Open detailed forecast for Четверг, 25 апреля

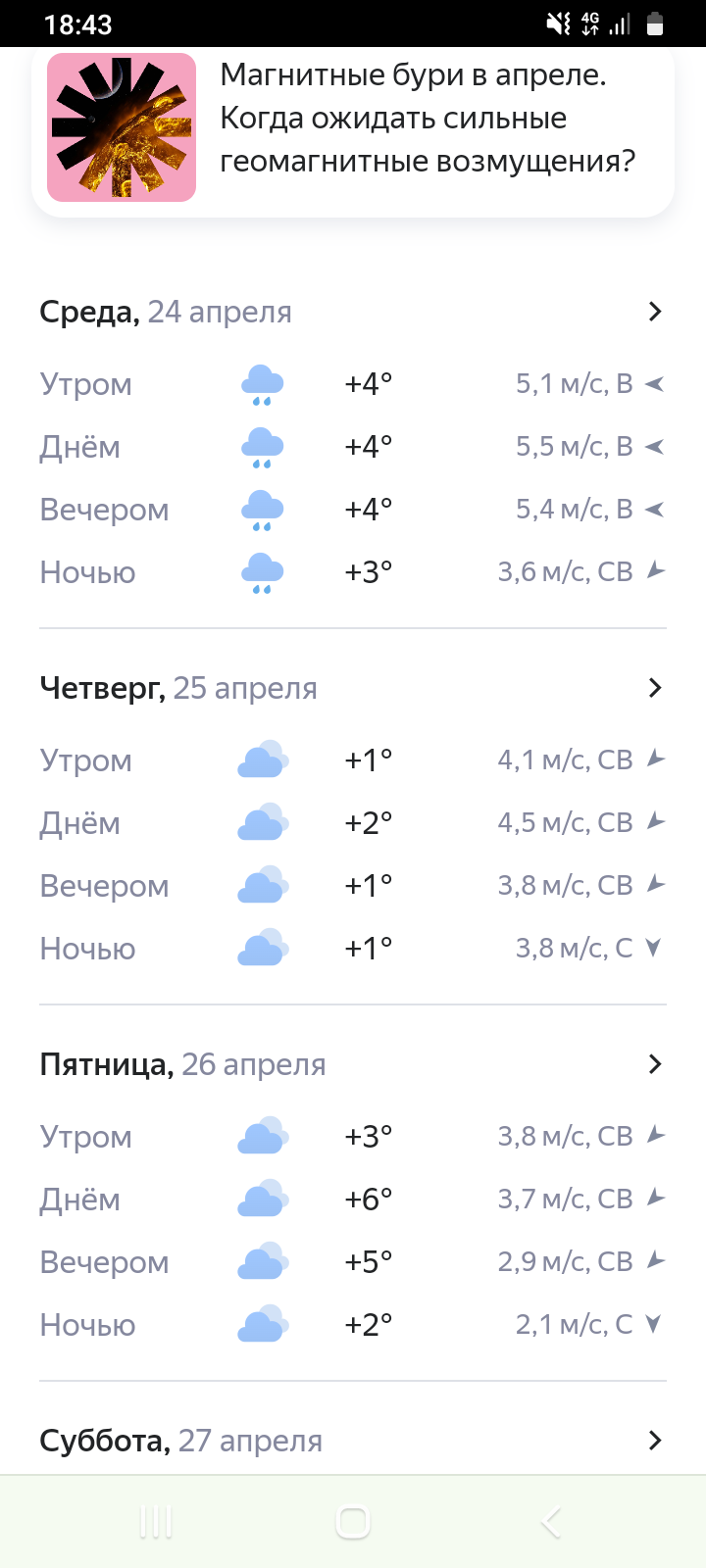[x=353, y=688]
